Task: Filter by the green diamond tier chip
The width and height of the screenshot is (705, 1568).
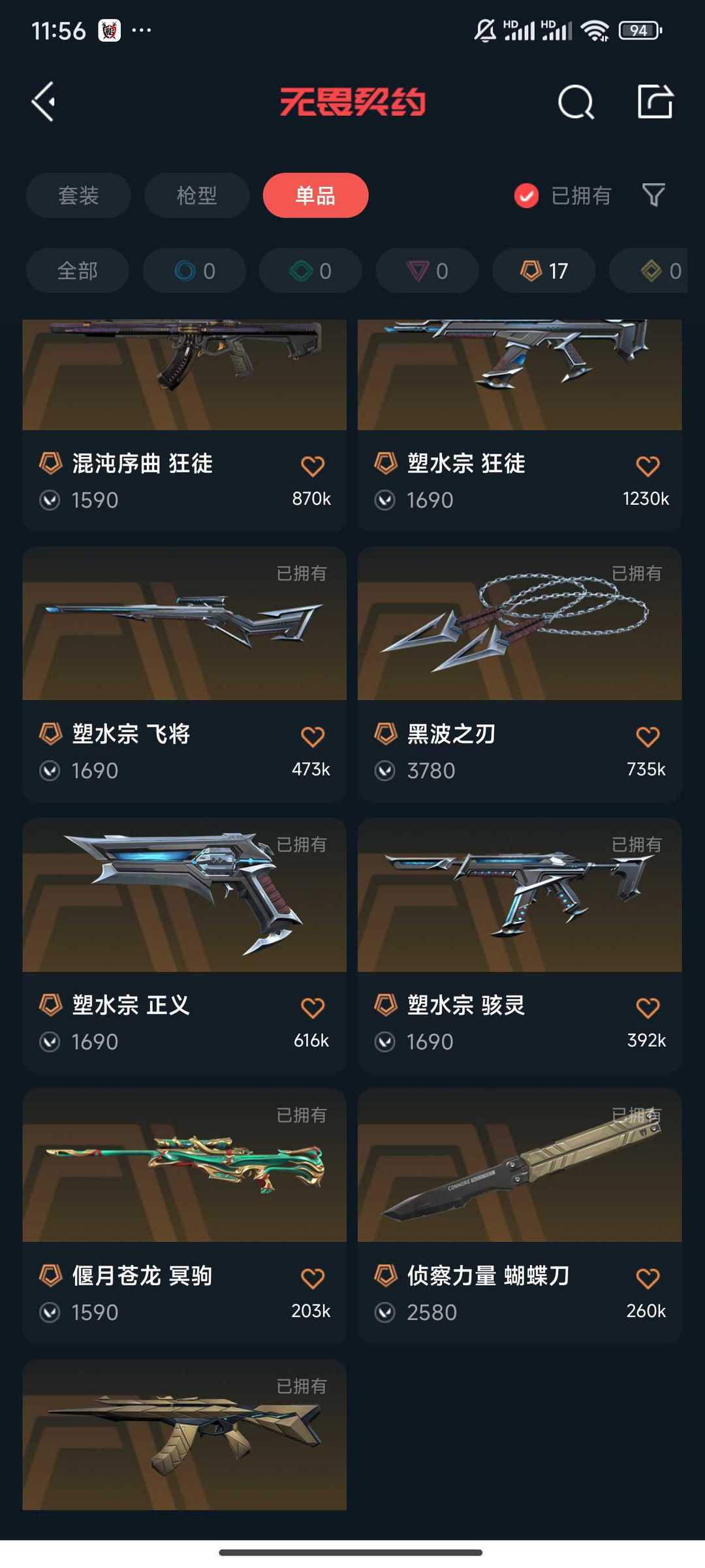Action: (311, 270)
